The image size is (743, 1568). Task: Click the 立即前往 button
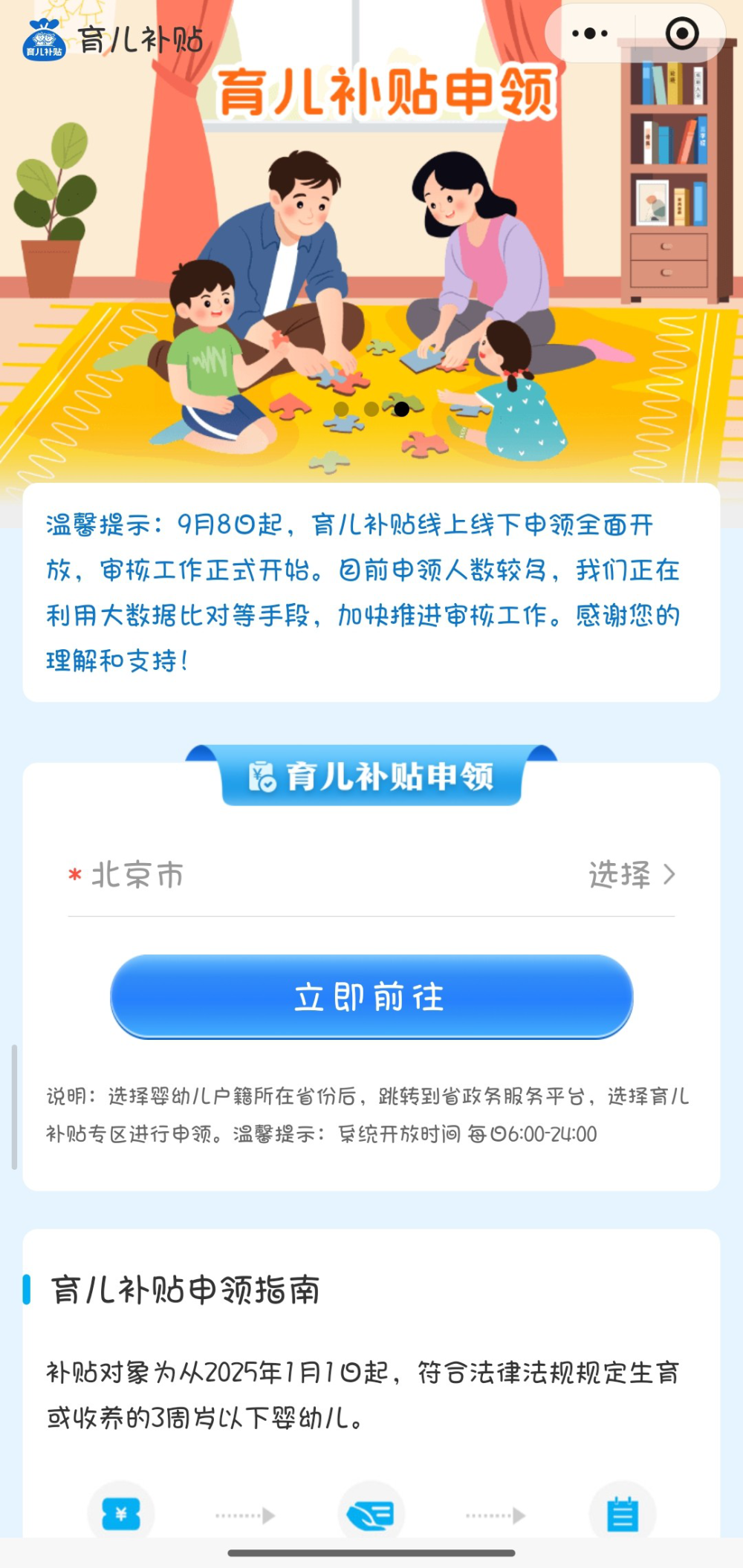(x=371, y=998)
